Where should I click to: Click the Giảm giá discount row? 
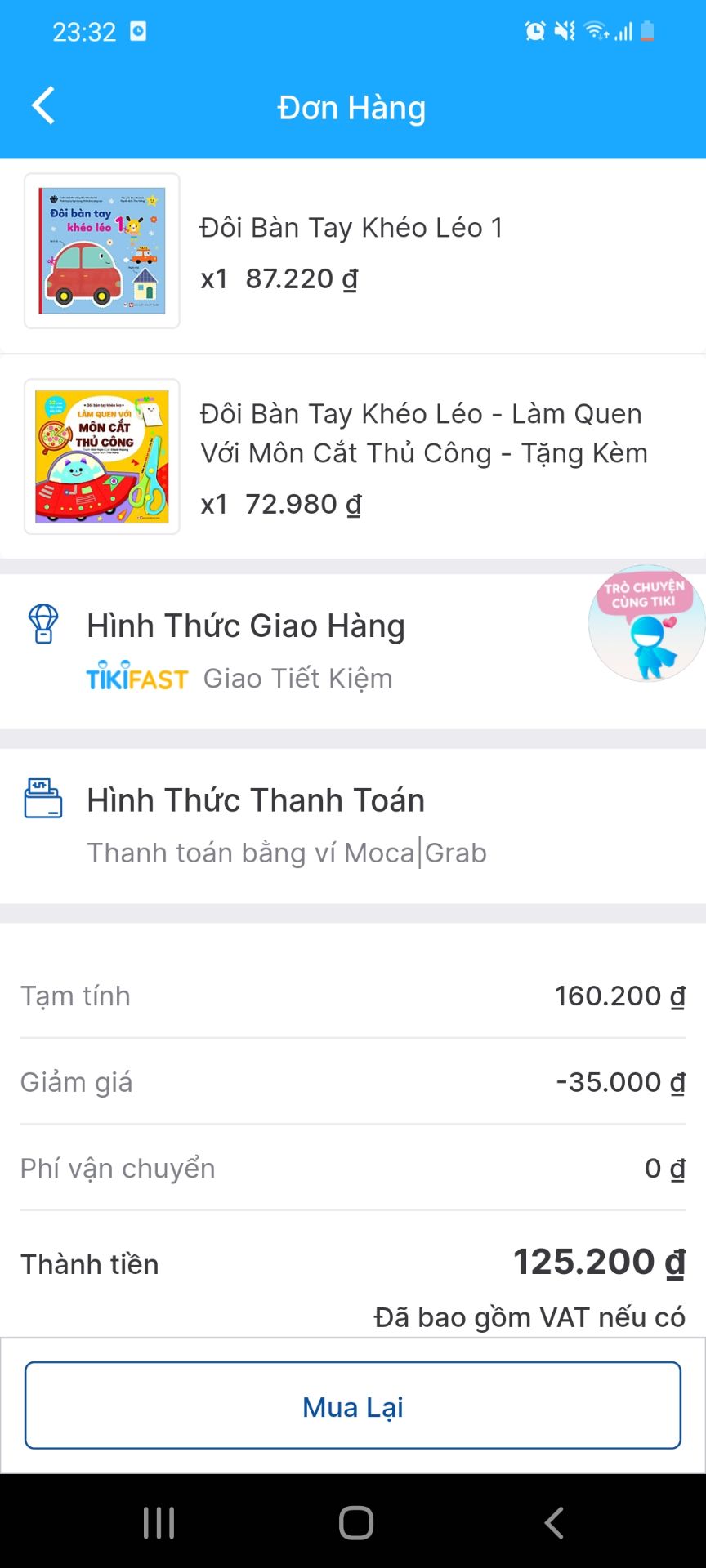tap(351, 1081)
